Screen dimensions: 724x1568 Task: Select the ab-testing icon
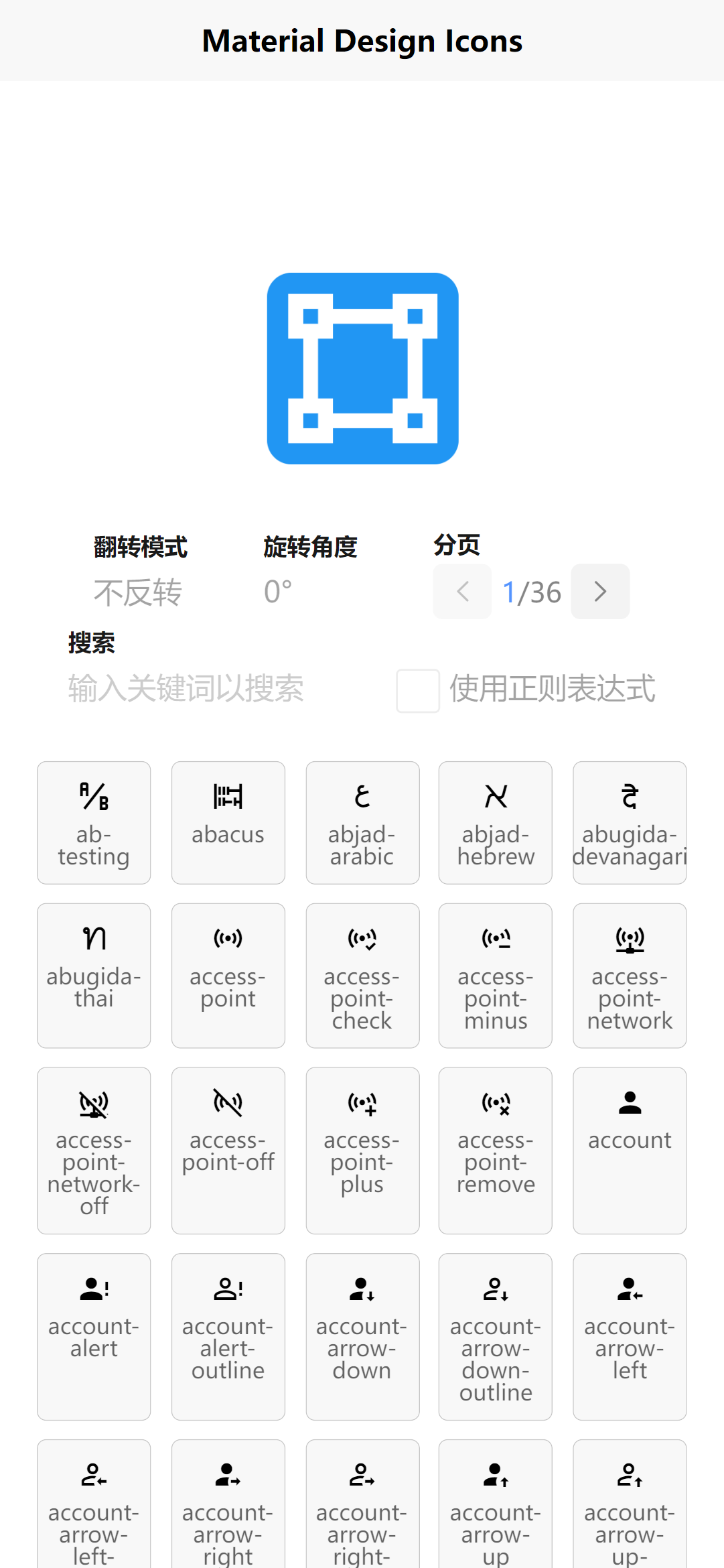coord(94,822)
